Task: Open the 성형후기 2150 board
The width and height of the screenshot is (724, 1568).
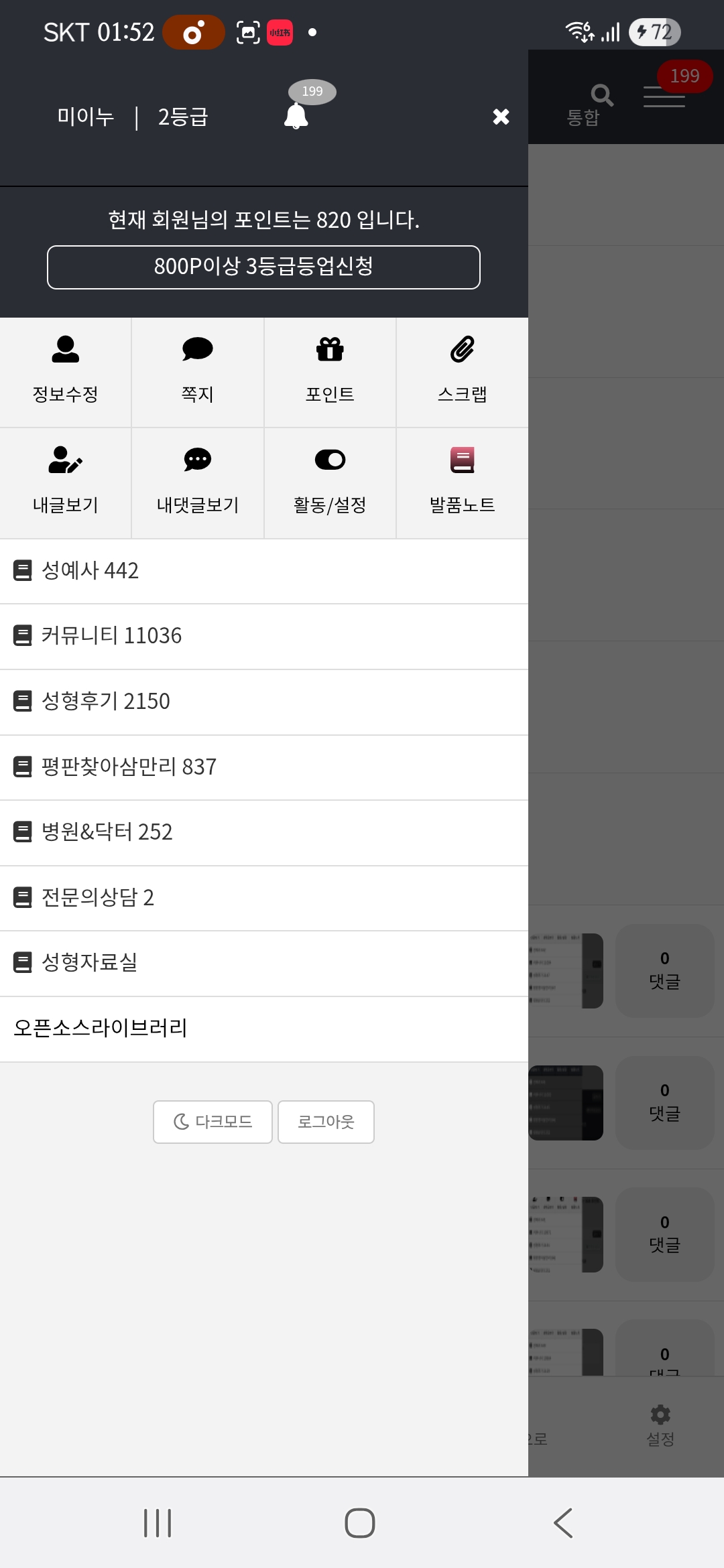Action: click(x=264, y=702)
